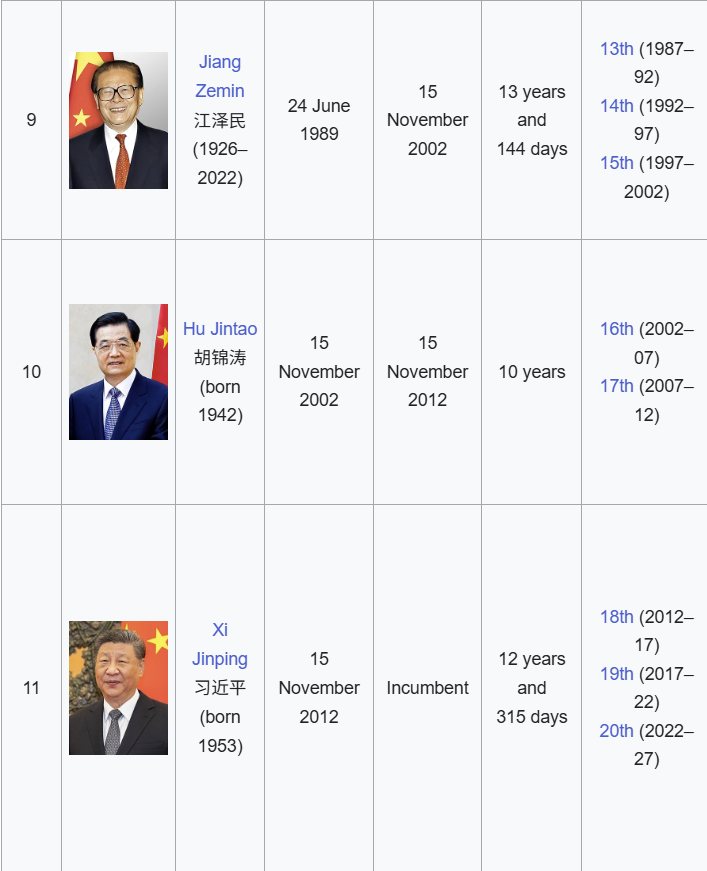Follow the 14th (1992–97) link
The height and width of the screenshot is (871, 707).
point(616,106)
